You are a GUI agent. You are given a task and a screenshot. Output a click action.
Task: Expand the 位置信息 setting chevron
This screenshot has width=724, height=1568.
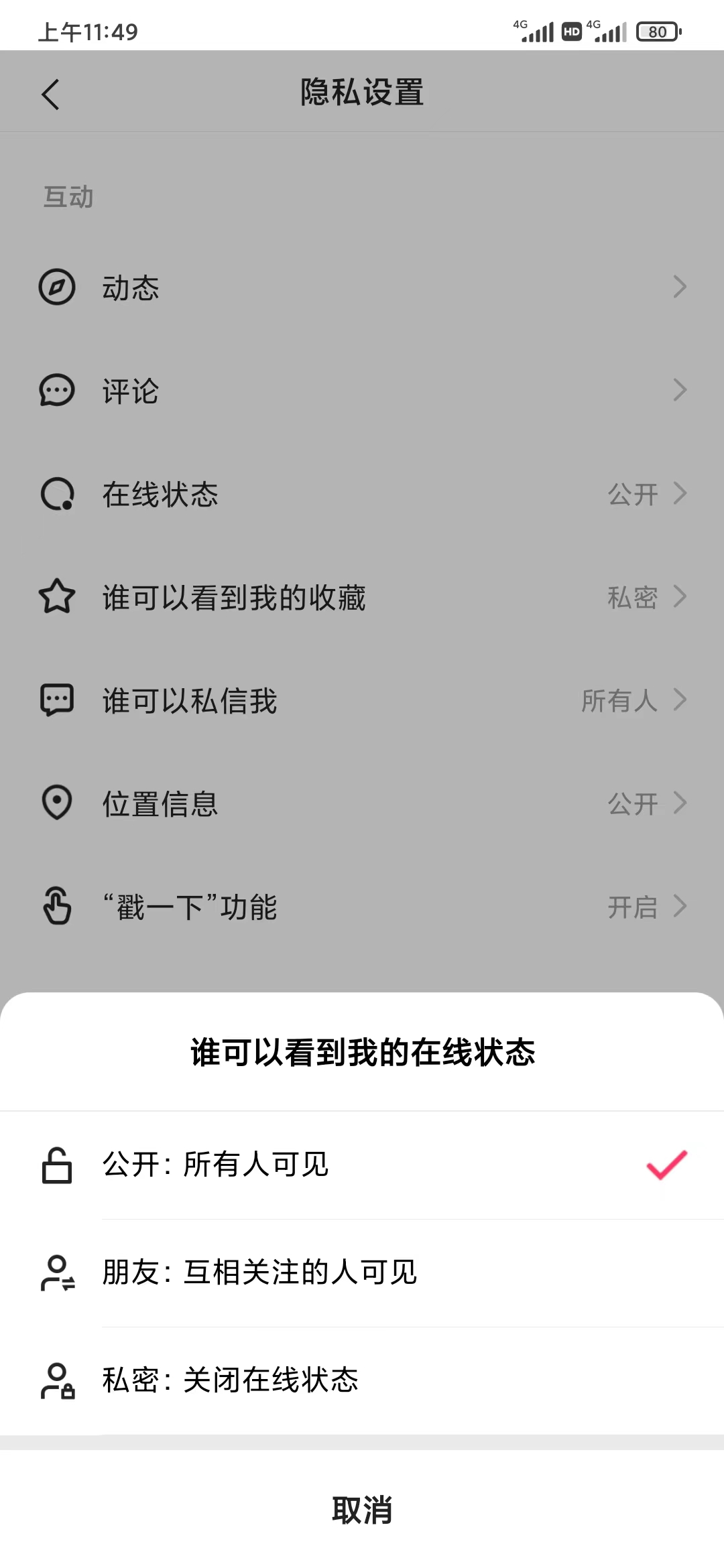(680, 803)
